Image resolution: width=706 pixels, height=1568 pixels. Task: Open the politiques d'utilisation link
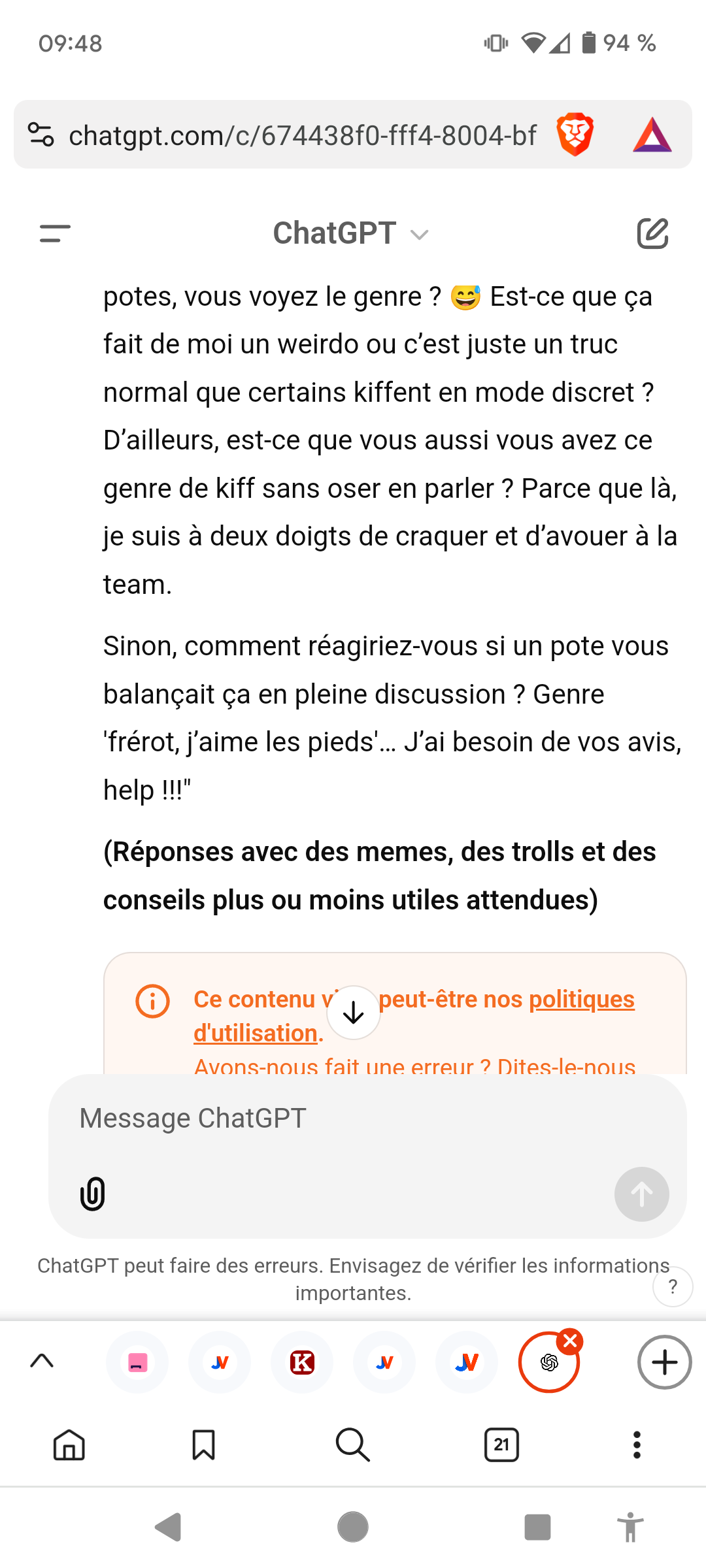414,1016
